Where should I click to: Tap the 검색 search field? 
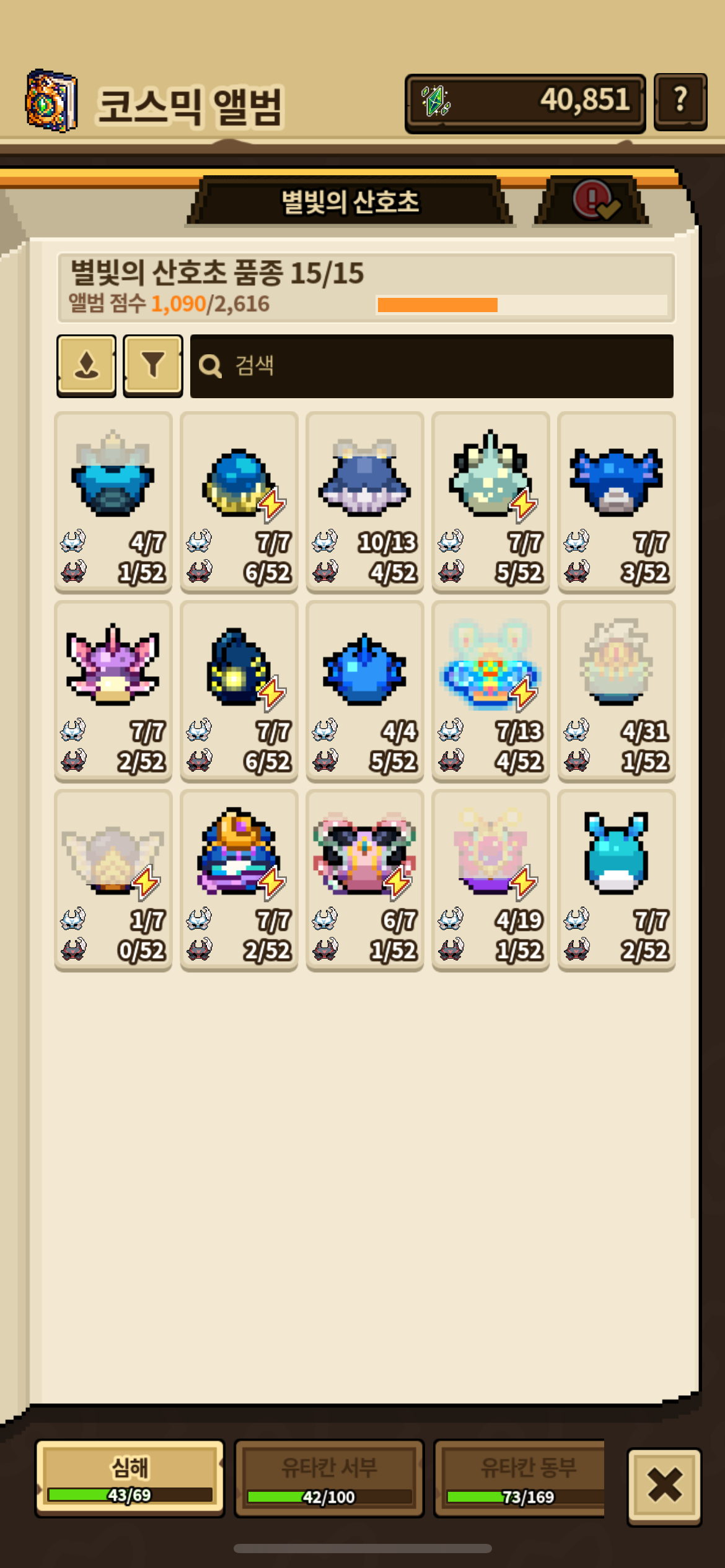tap(431, 366)
